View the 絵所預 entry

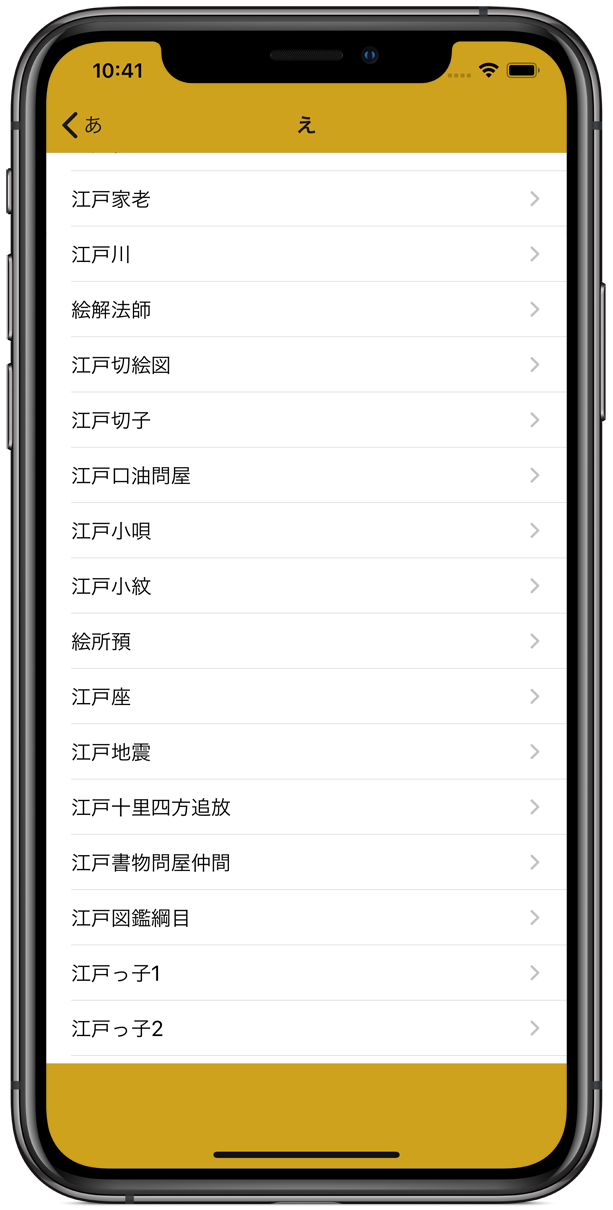click(x=306, y=641)
